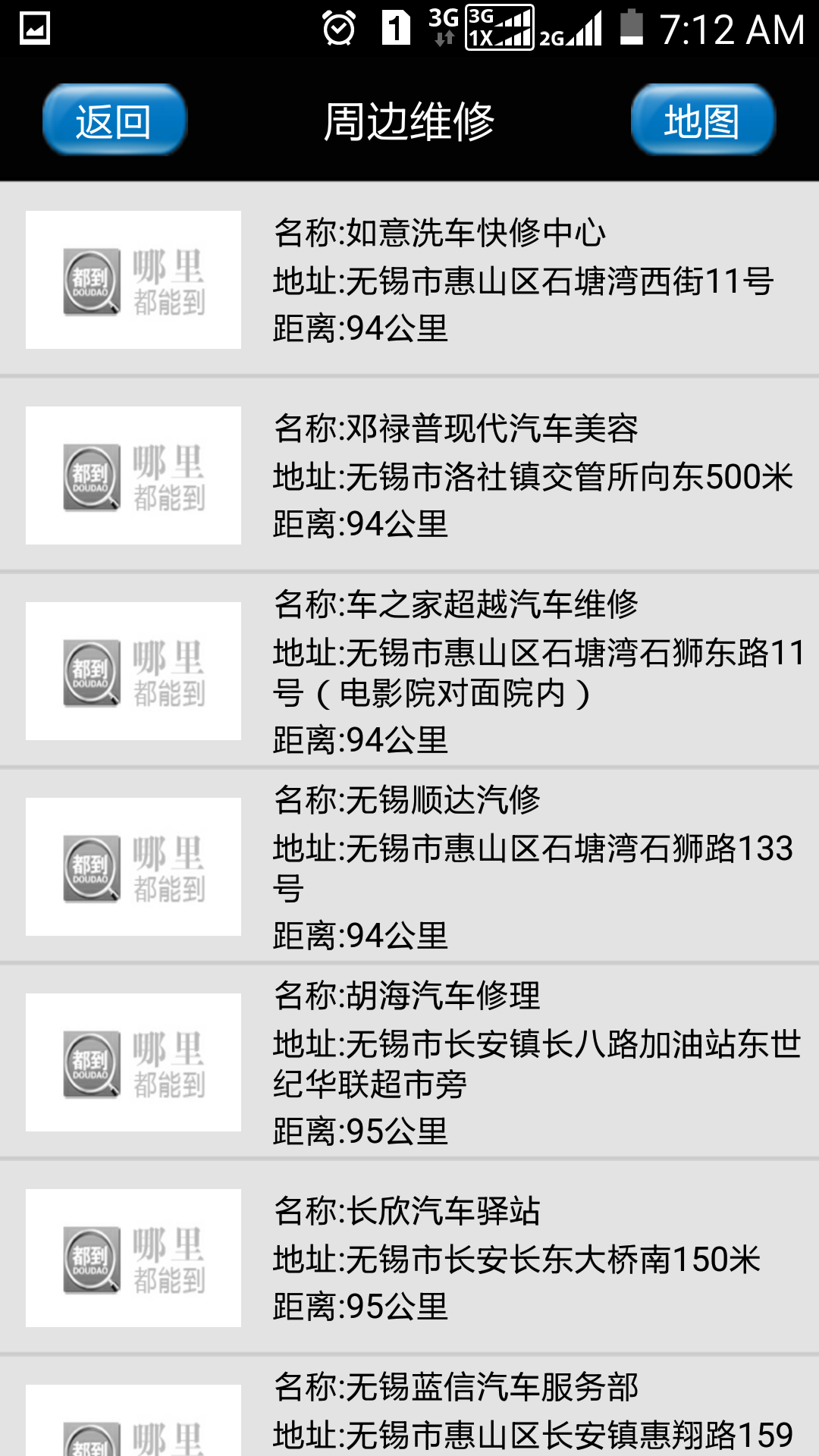Tap the 哪里都能到 thumbnail of first entry

pos(133,281)
